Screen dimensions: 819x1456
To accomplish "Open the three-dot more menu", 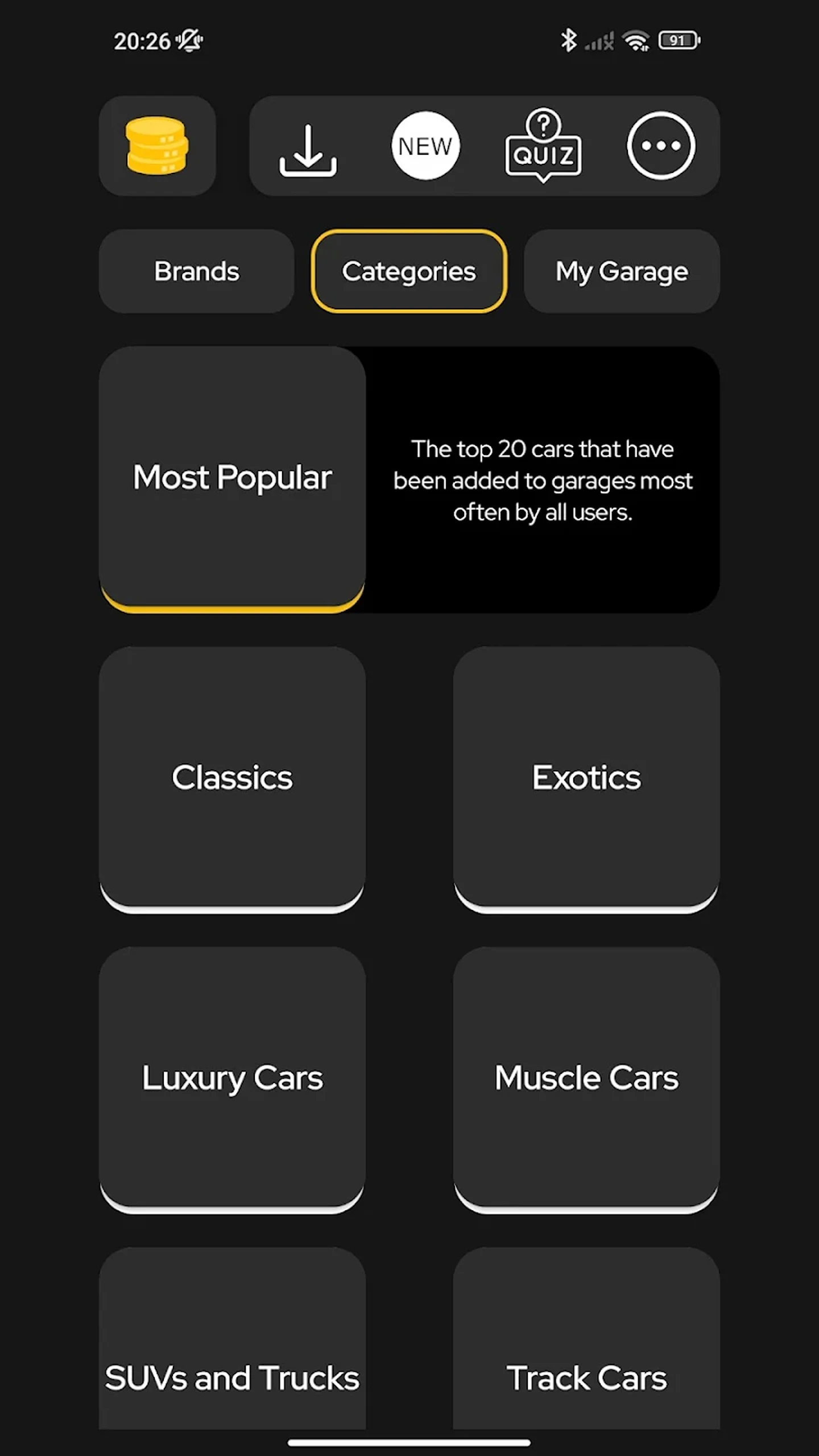I will tap(661, 146).
